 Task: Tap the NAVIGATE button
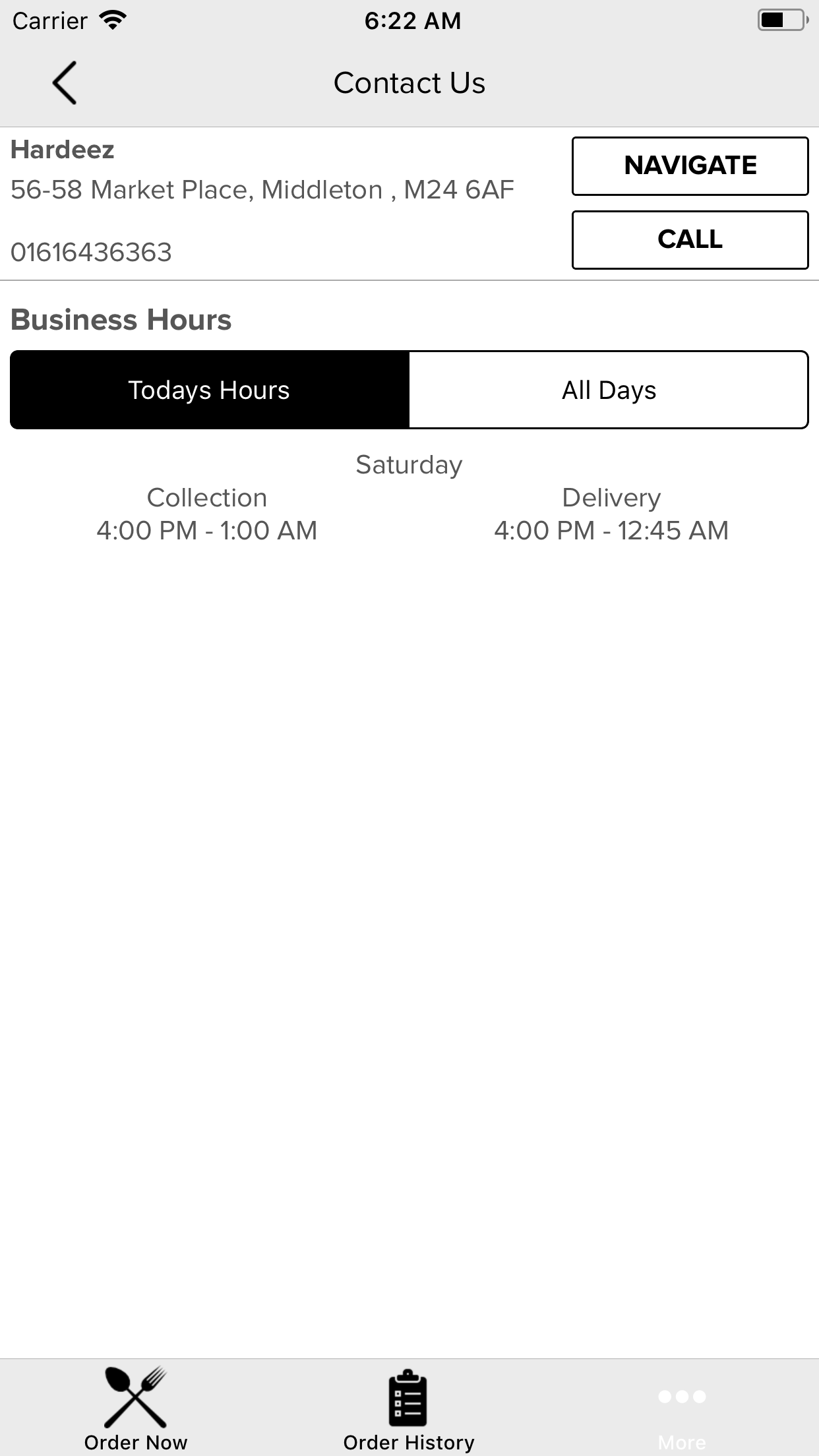pos(690,166)
